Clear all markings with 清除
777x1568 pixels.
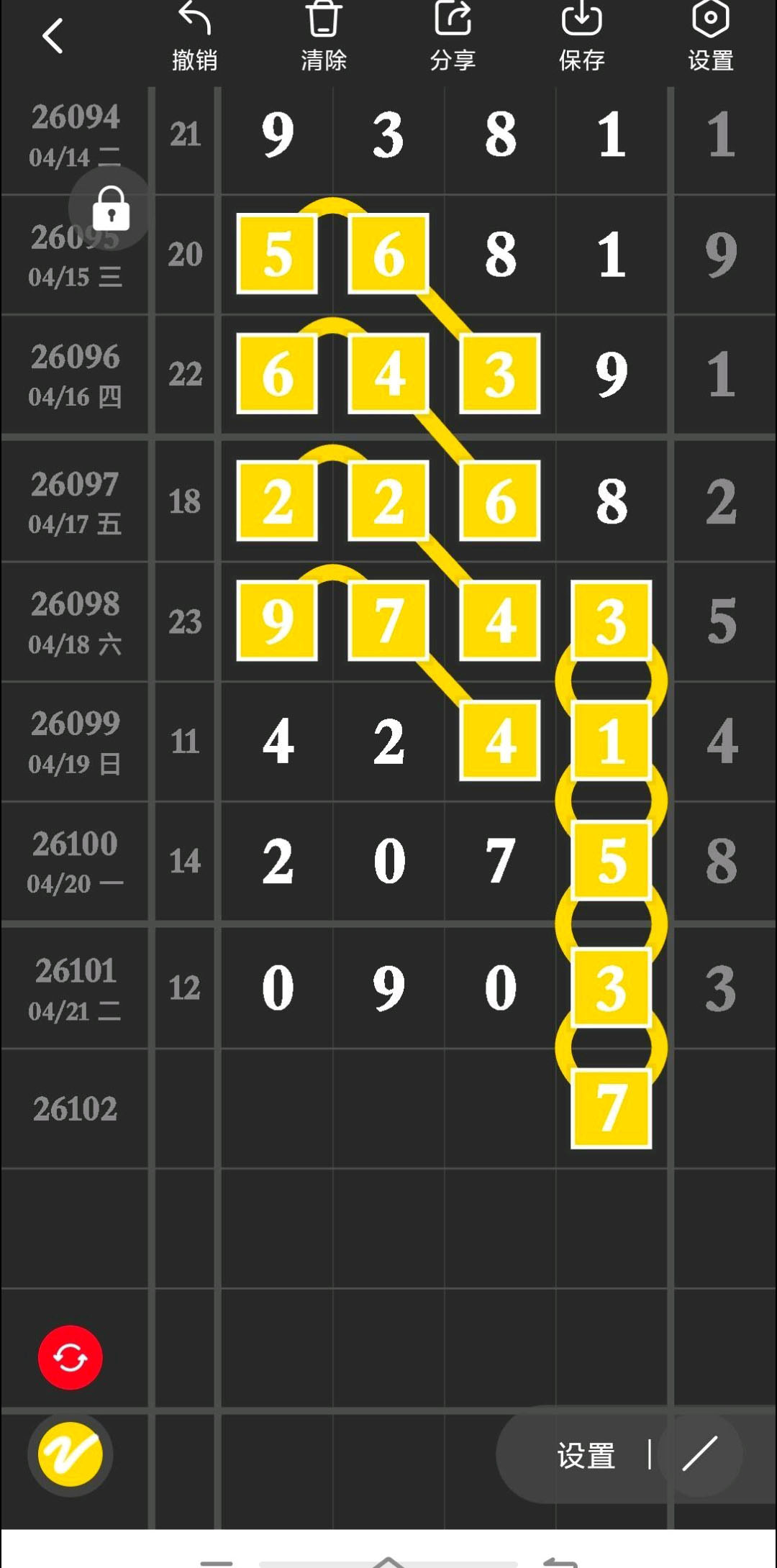pyautogui.click(x=324, y=37)
